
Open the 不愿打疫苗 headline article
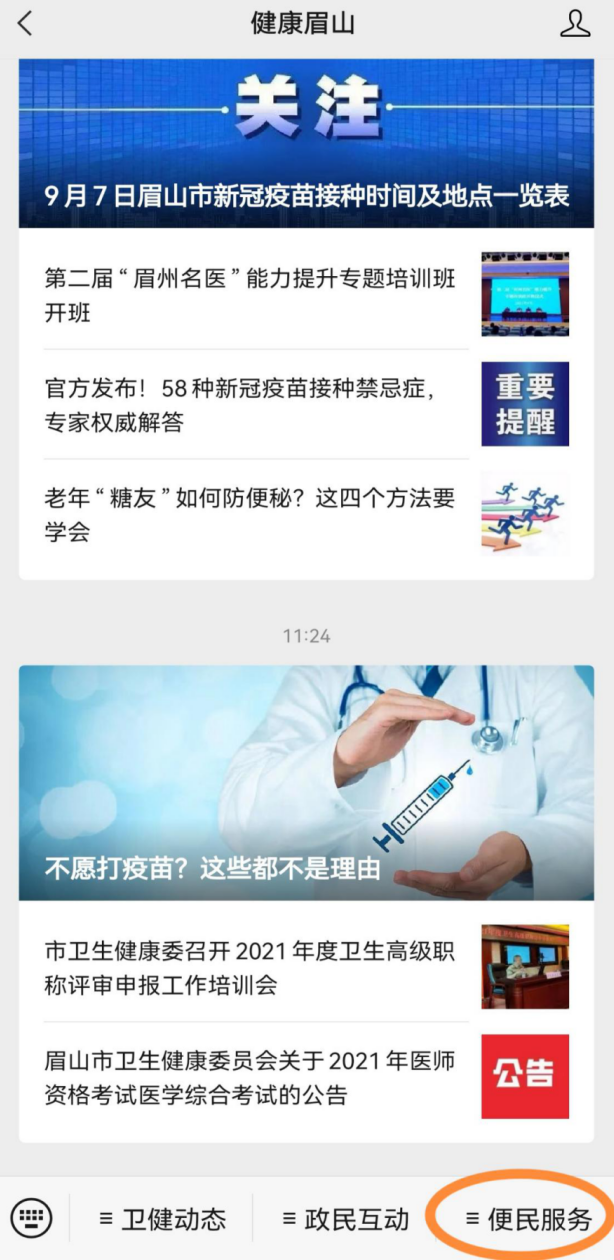[306, 783]
